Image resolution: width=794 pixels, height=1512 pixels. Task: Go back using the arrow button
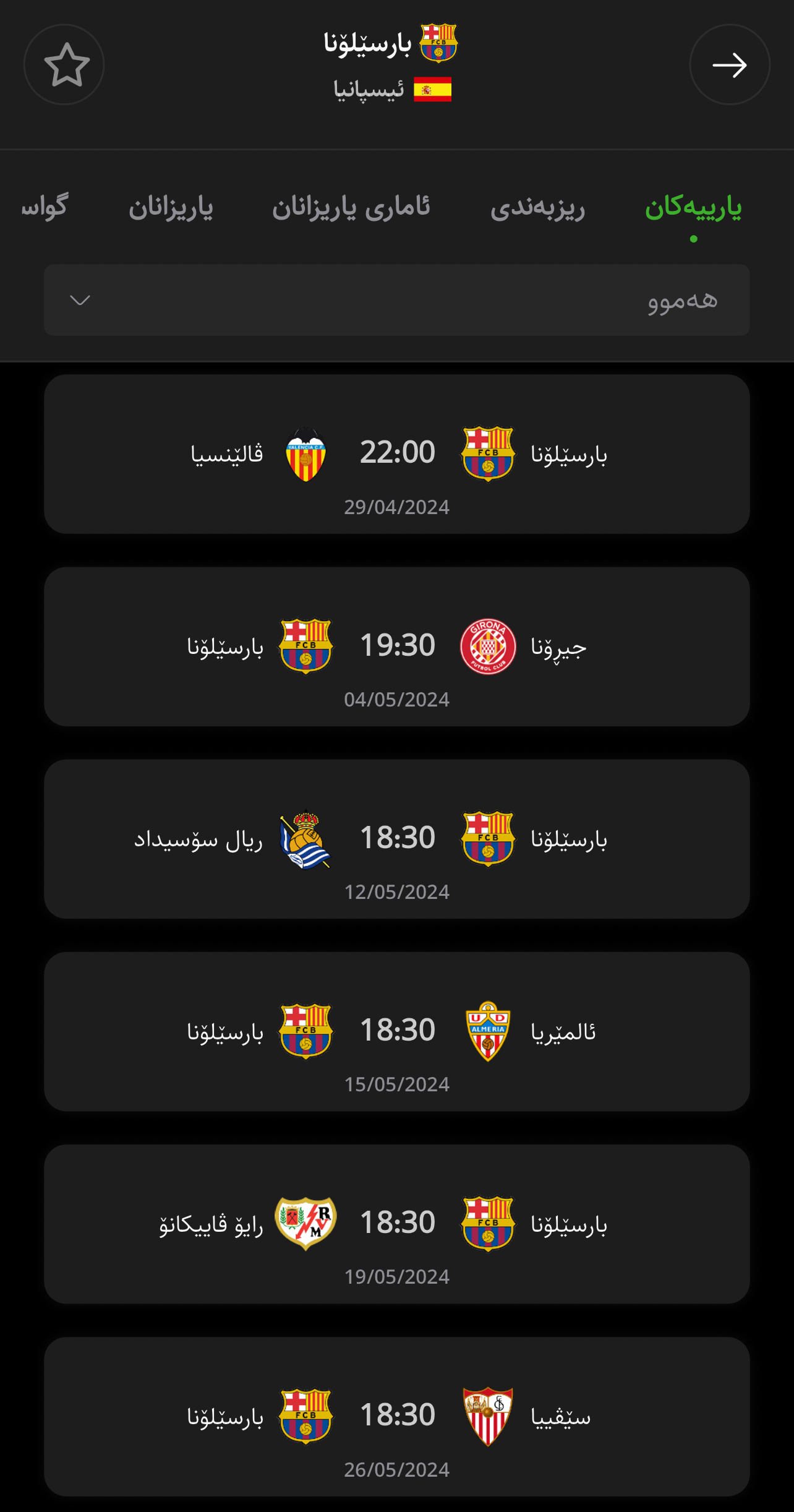click(729, 64)
